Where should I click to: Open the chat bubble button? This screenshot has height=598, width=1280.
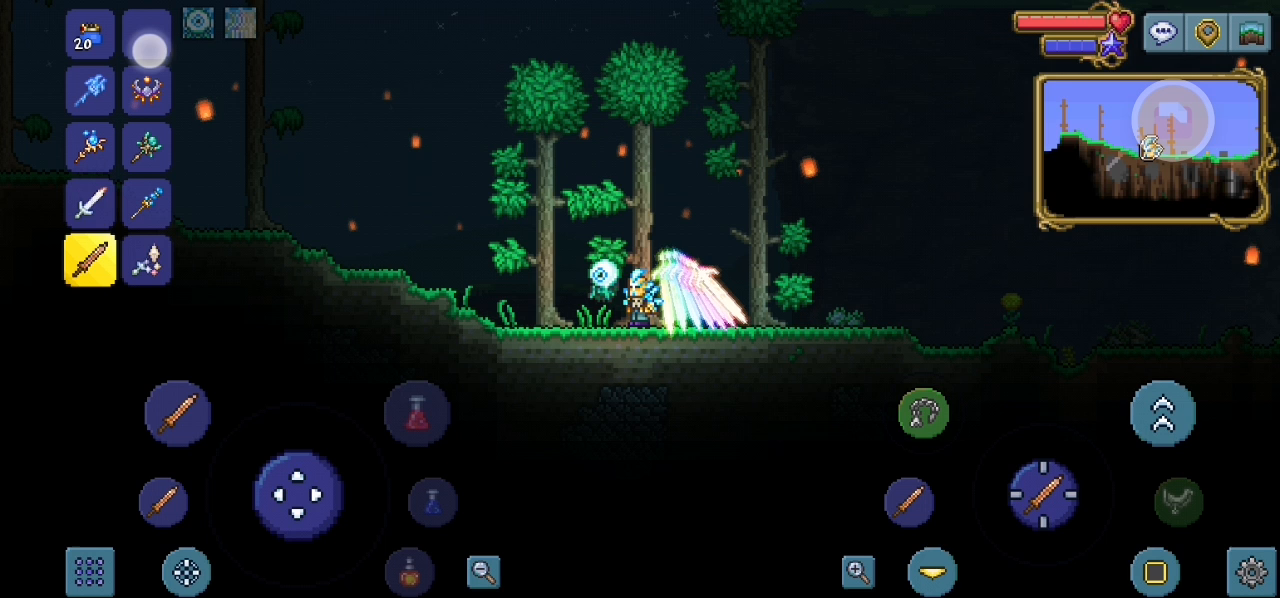1163,33
